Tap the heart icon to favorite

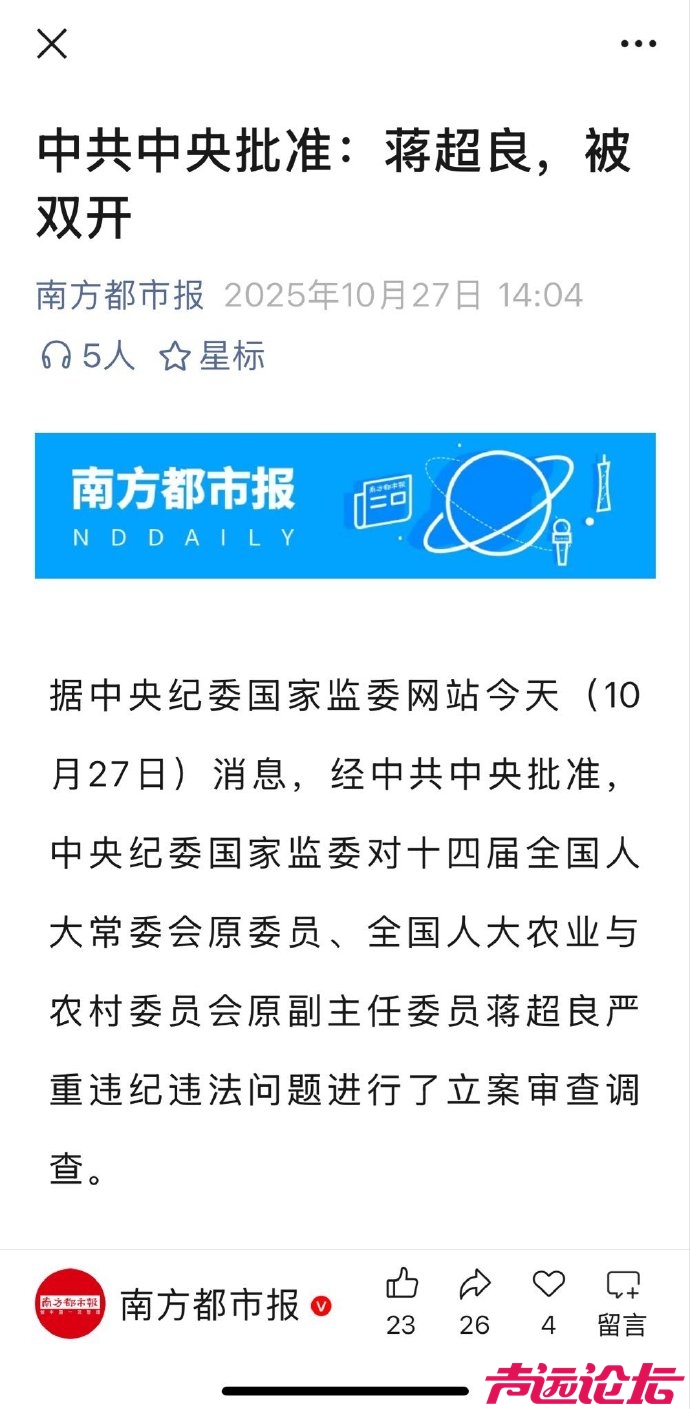pyautogui.click(x=548, y=1285)
